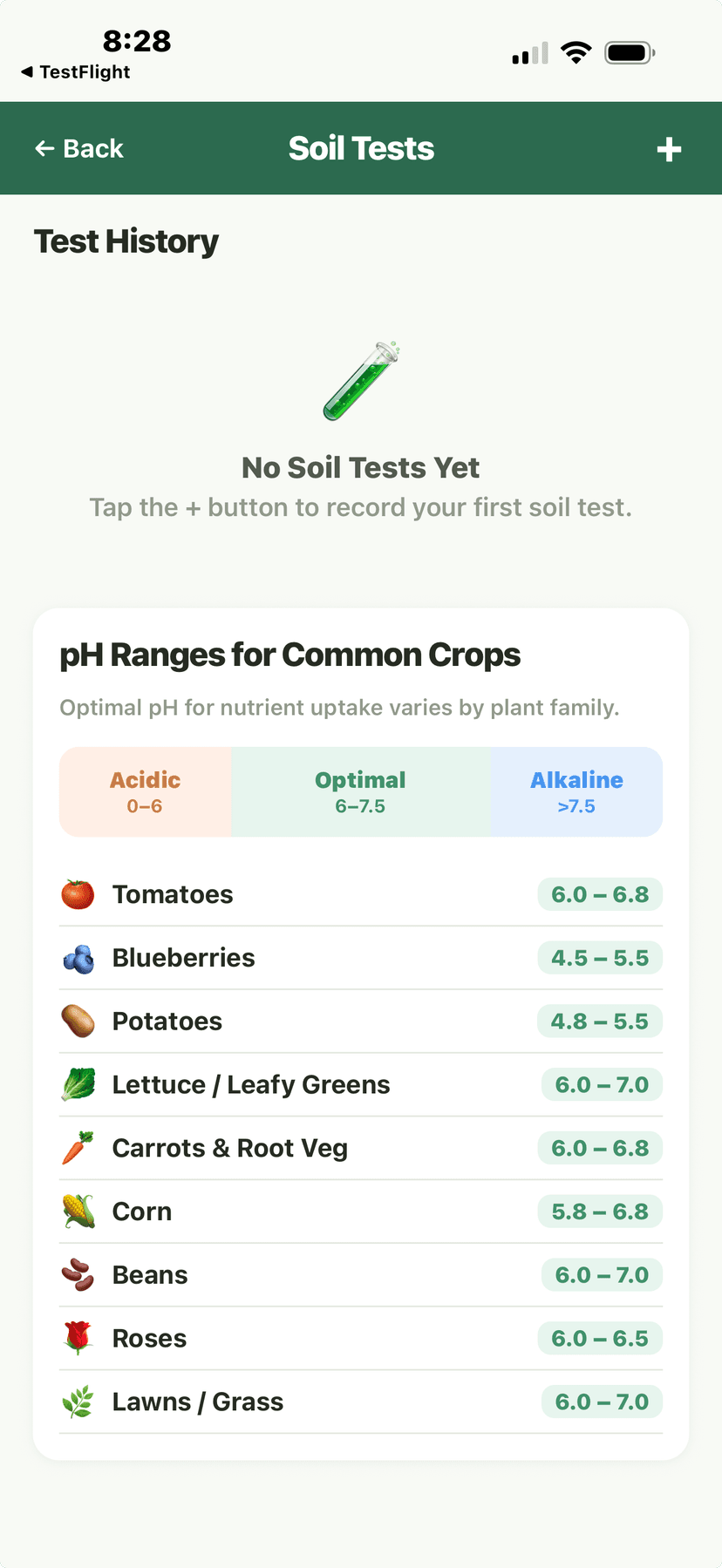Screen dimensions: 722x1568
Task: Tap the 6.0 – 6.8 chip for Tomatoes
Action: (x=599, y=893)
